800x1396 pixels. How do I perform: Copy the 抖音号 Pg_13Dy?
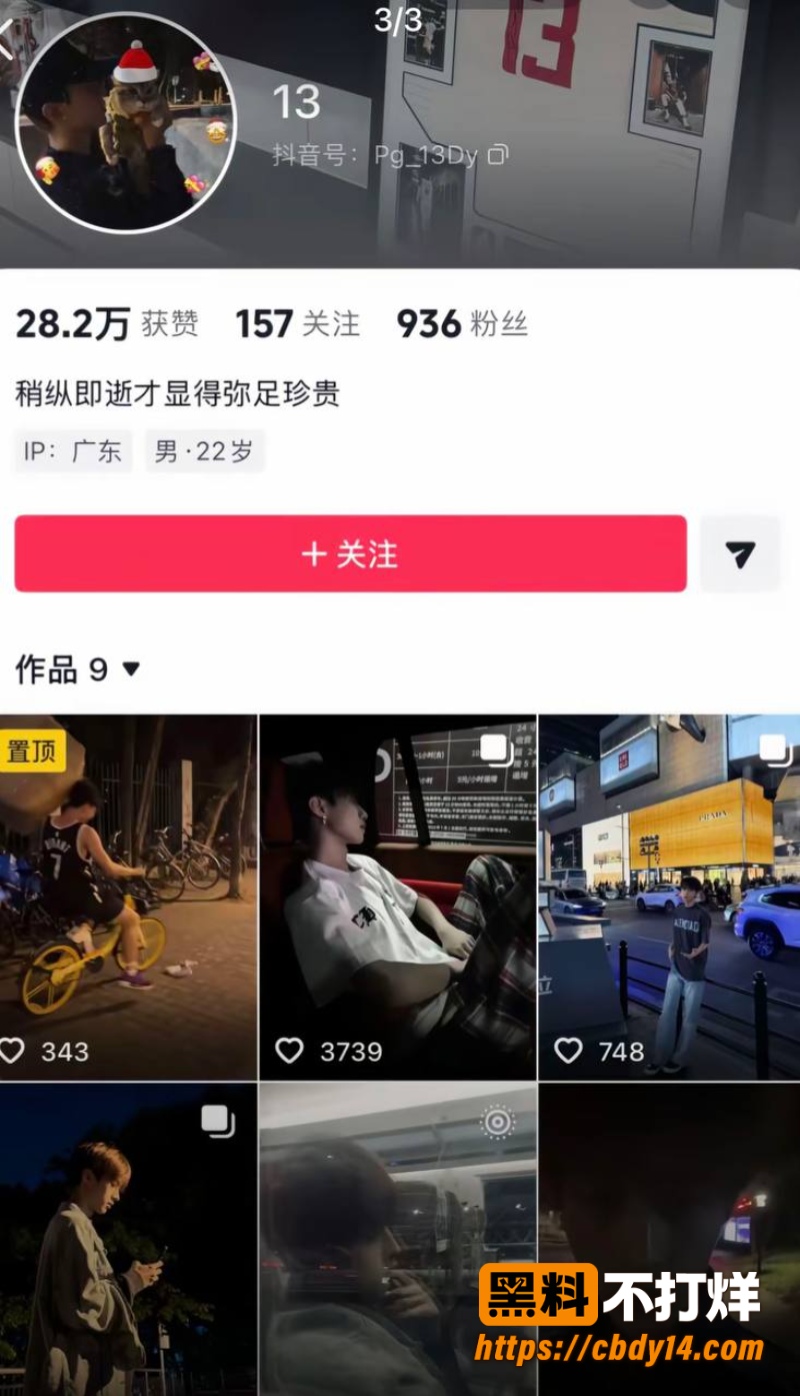point(498,155)
